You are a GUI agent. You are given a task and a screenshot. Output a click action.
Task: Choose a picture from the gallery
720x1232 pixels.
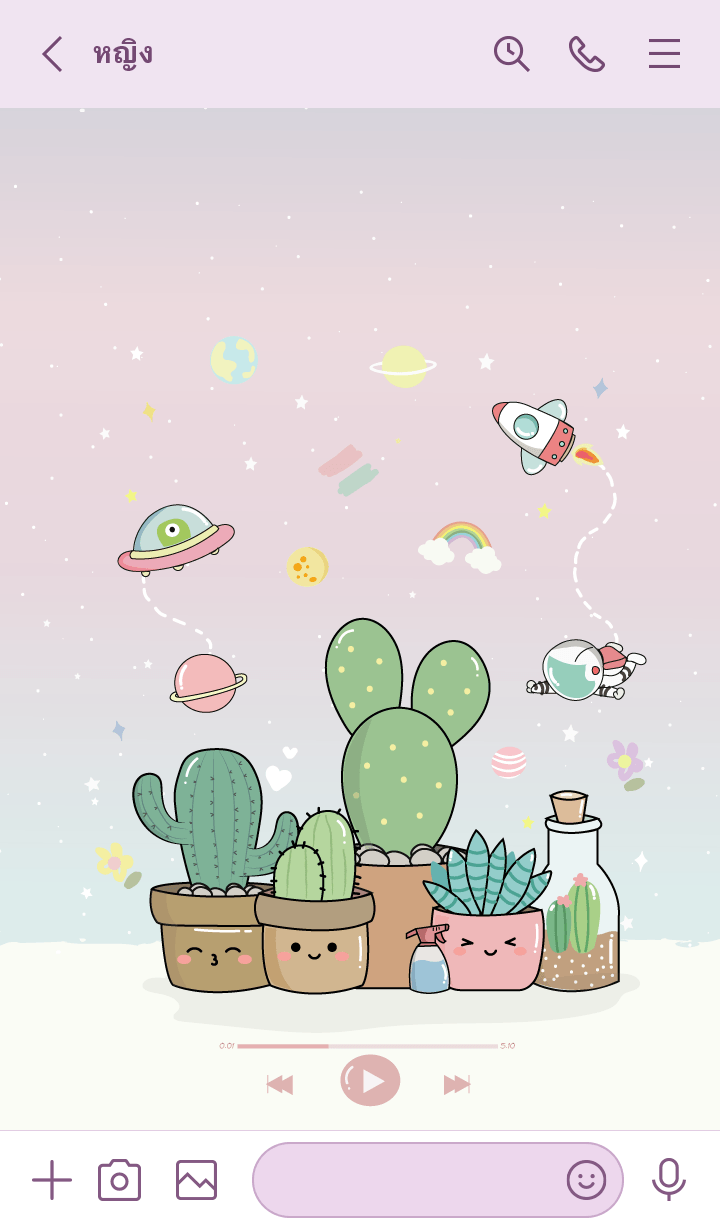(196, 1180)
